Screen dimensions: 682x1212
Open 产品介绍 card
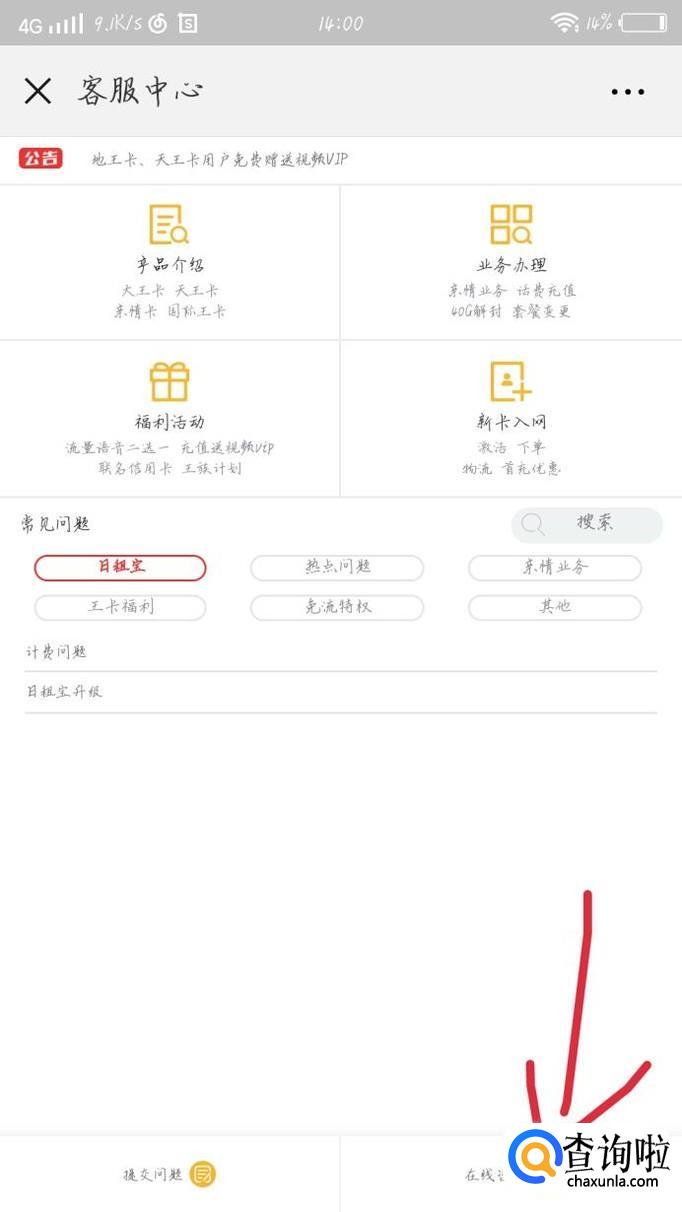click(x=170, y=262)
